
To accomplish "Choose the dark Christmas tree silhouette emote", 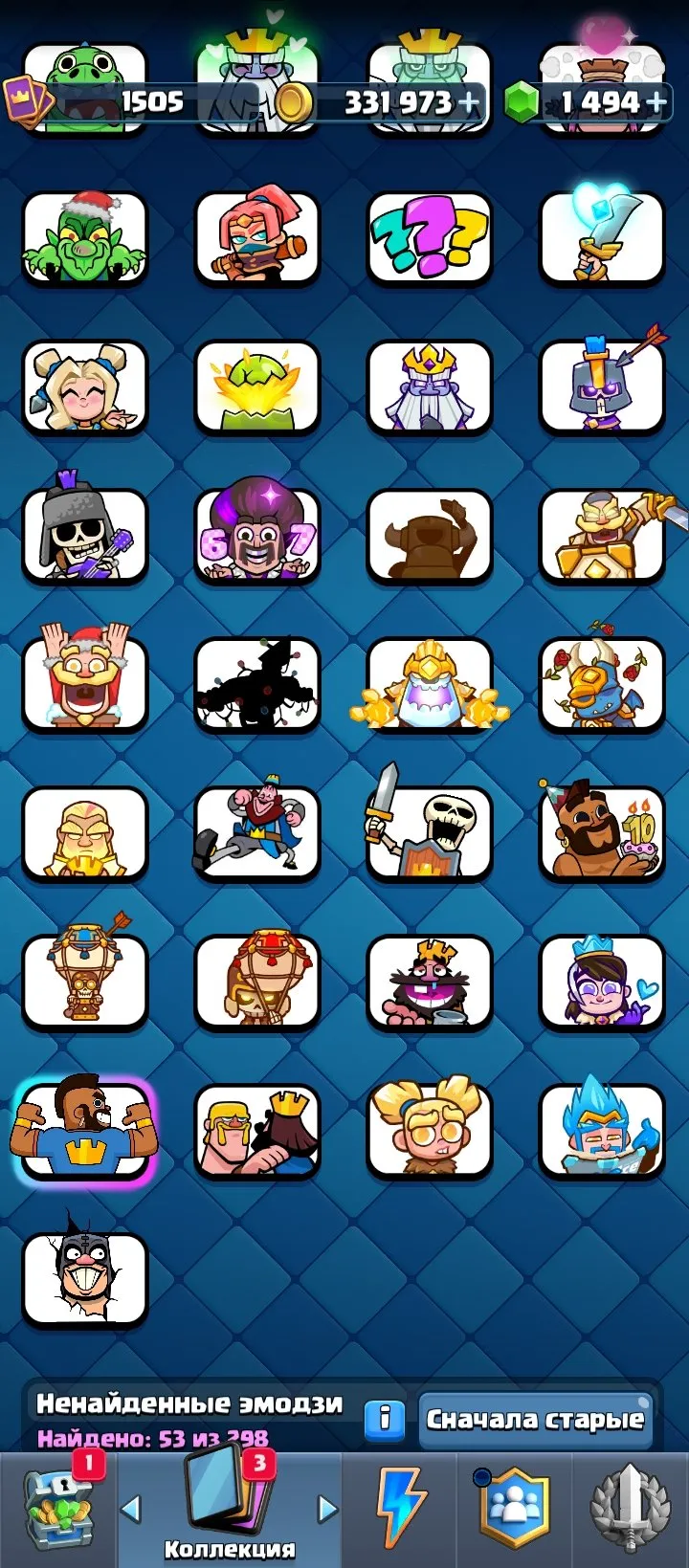I will tap(257, 683).
